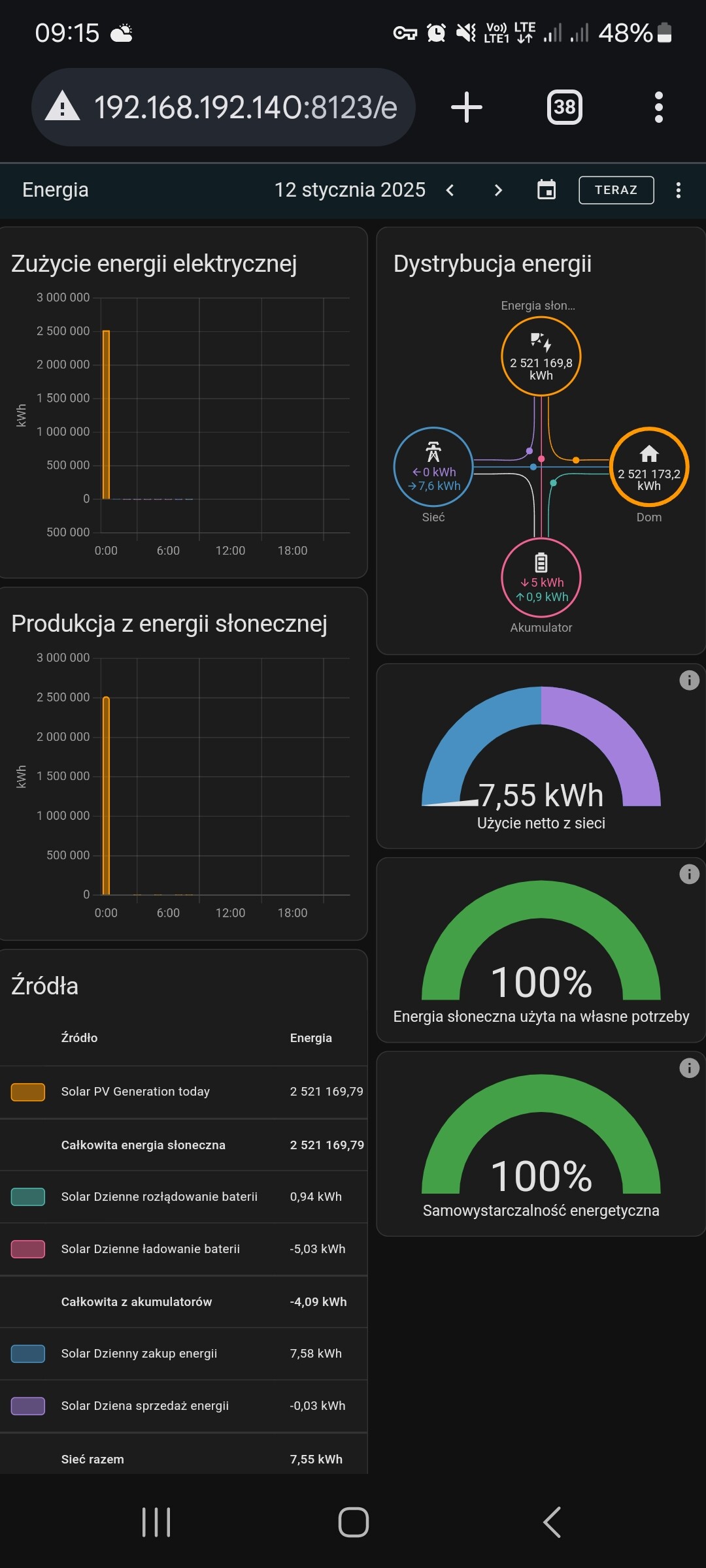Open the Energia dashboard overflow menu

click(679, 190)
